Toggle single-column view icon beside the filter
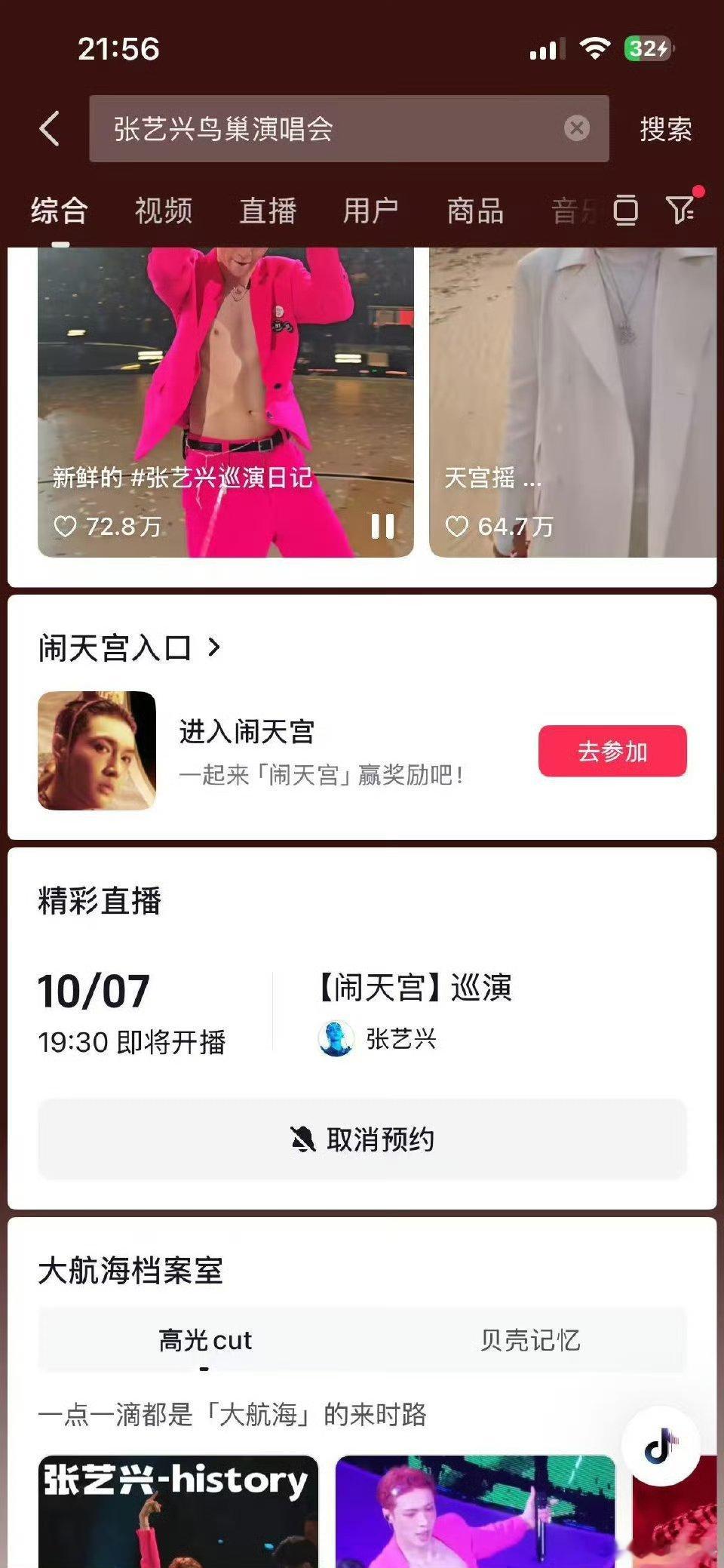This screenshot has height=1568, width=724. click(625, 210)
